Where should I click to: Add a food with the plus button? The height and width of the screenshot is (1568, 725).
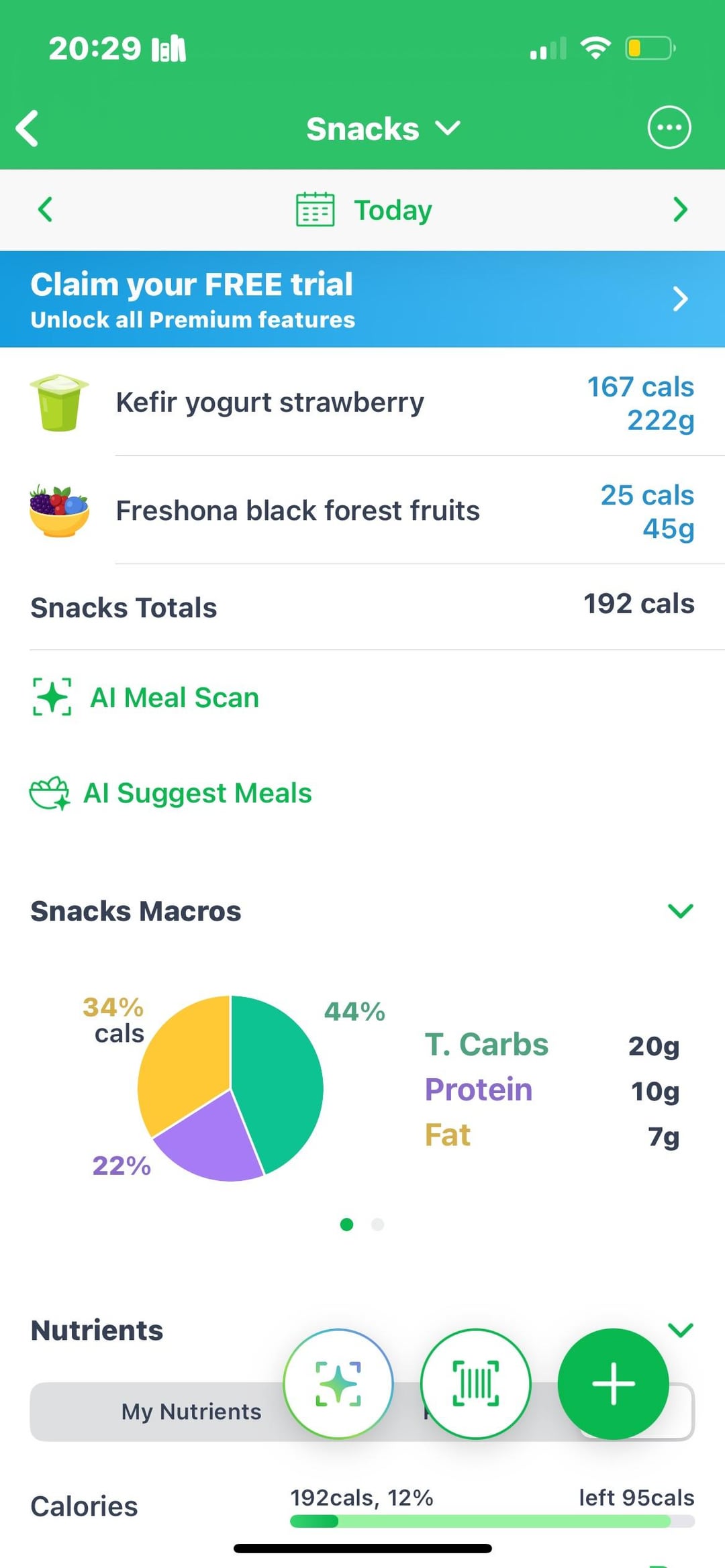(613, 1383)
